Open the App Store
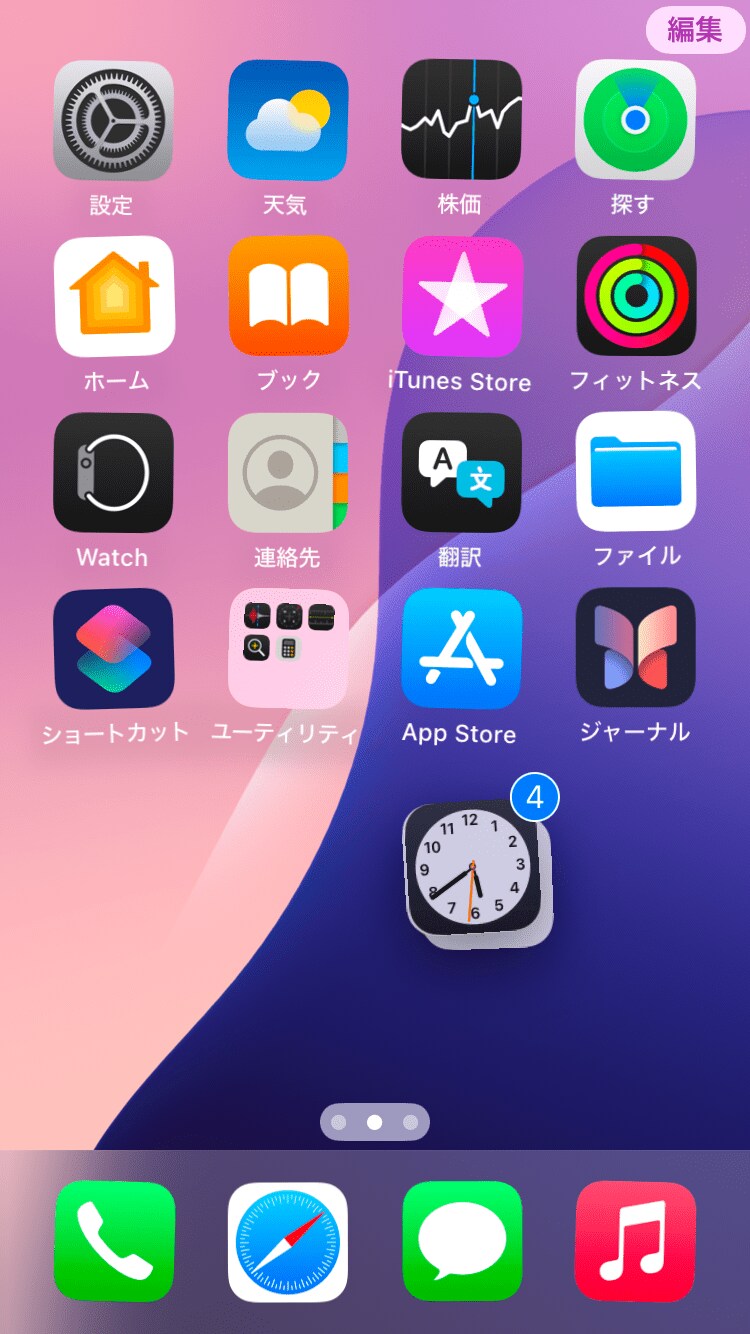The width and height of the screenshot is (750, 1334). coord(461,648)
